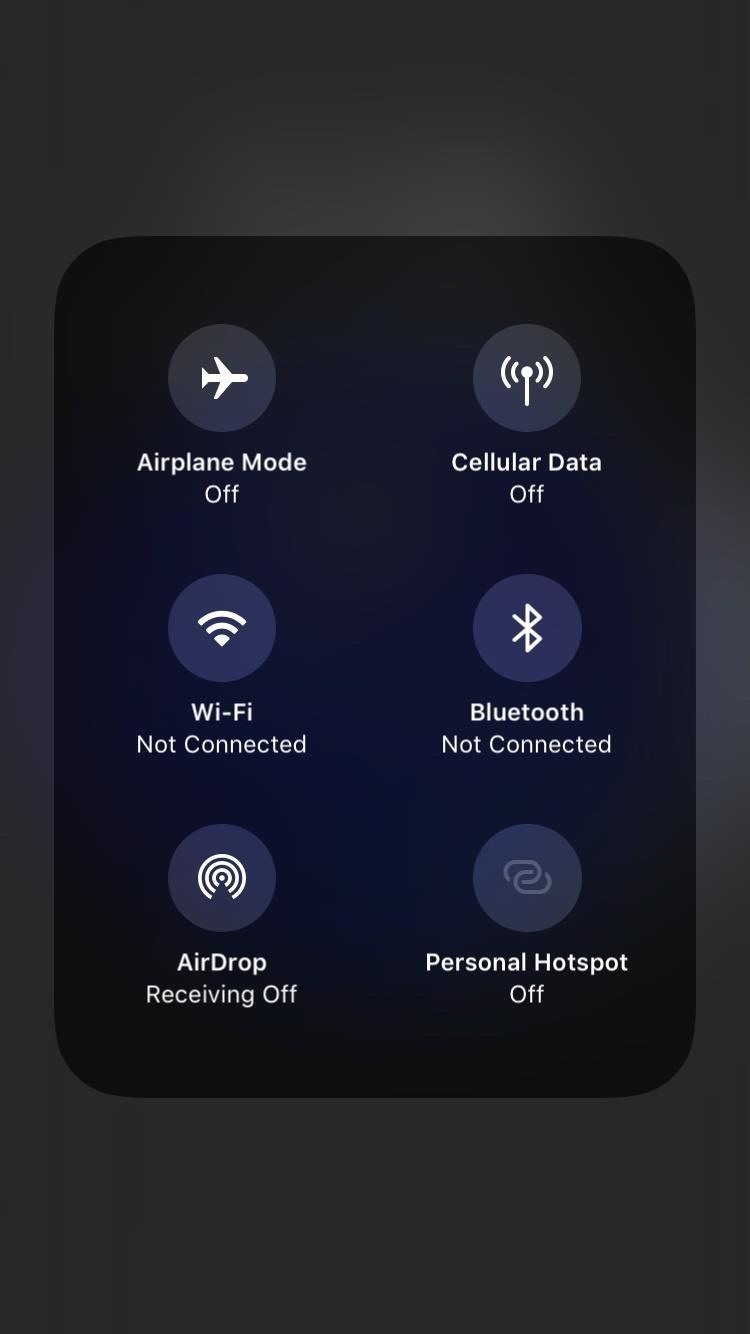Viewport: 750px width, 1334px height.
Task: Toggle the Airplane Mode icon
Action: 222,377
